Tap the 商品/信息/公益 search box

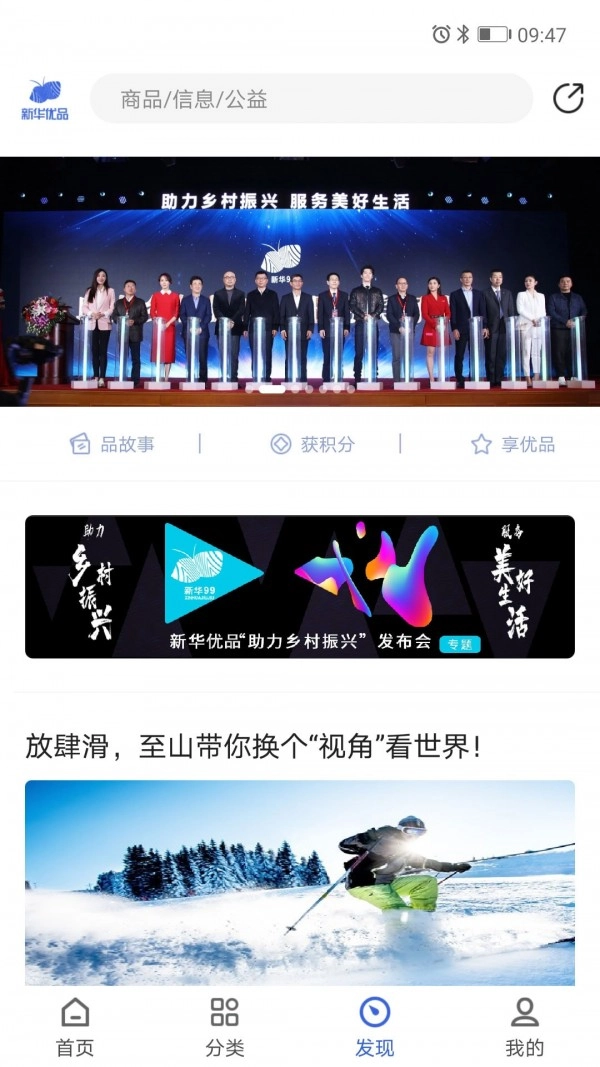coord(310,99)
